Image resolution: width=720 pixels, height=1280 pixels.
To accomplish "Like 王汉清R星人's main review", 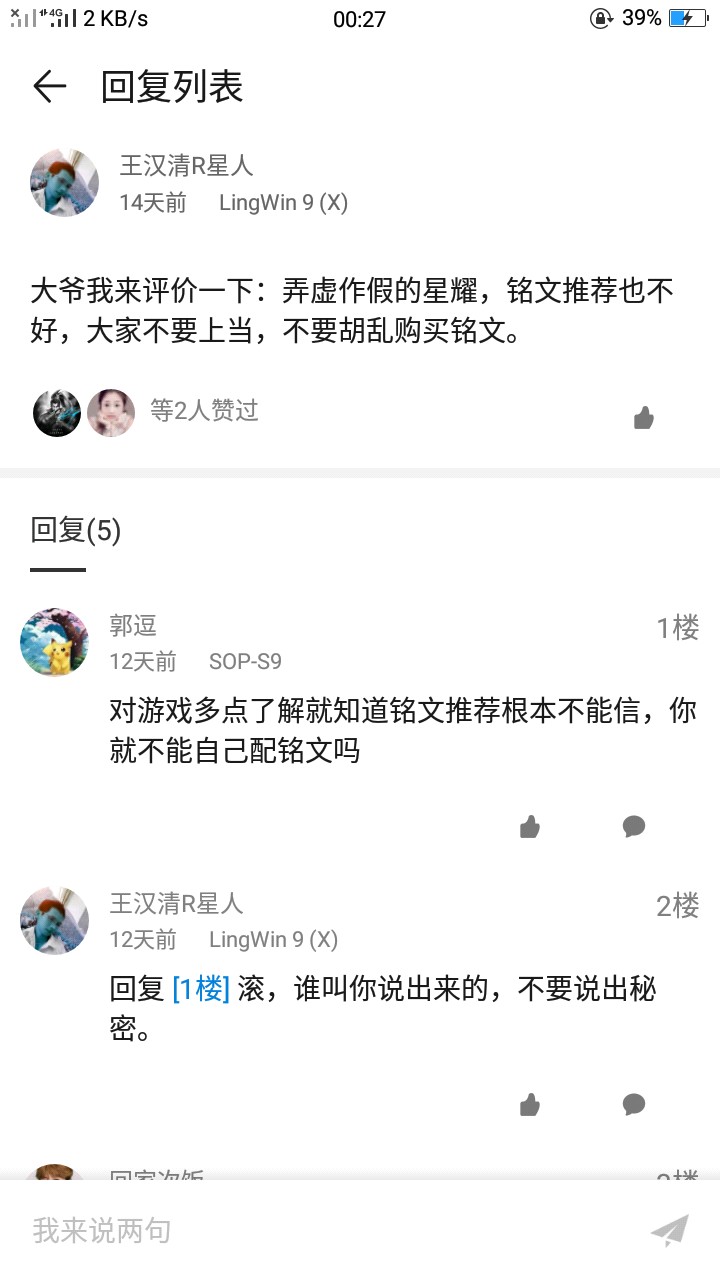I will point(644,418).
